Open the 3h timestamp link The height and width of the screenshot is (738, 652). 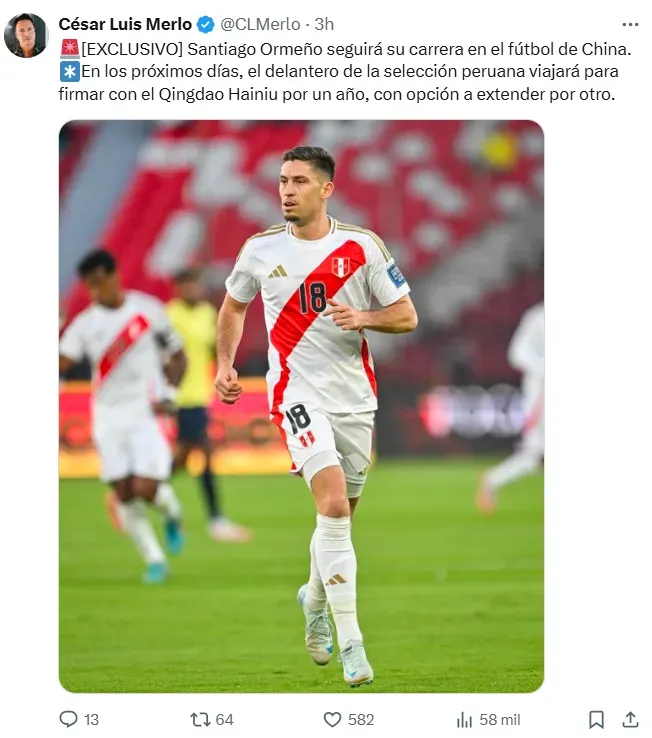[x=324, y=24]
